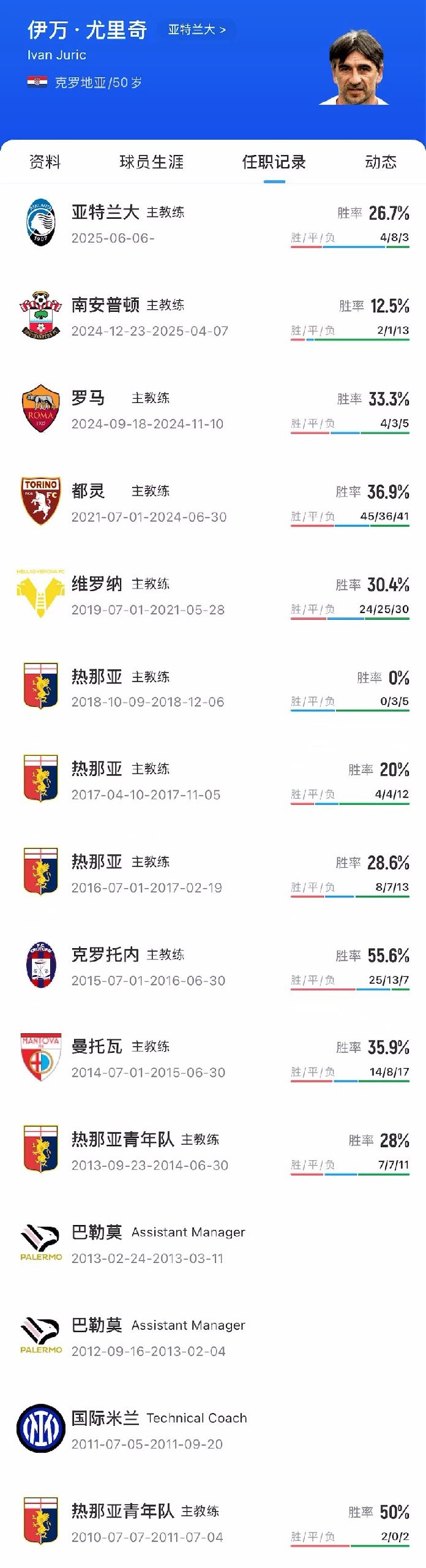Switch to the 球员生涯 tab
Image resolution: width=426 pixels, height=1568 pixels.
(151, 162)
